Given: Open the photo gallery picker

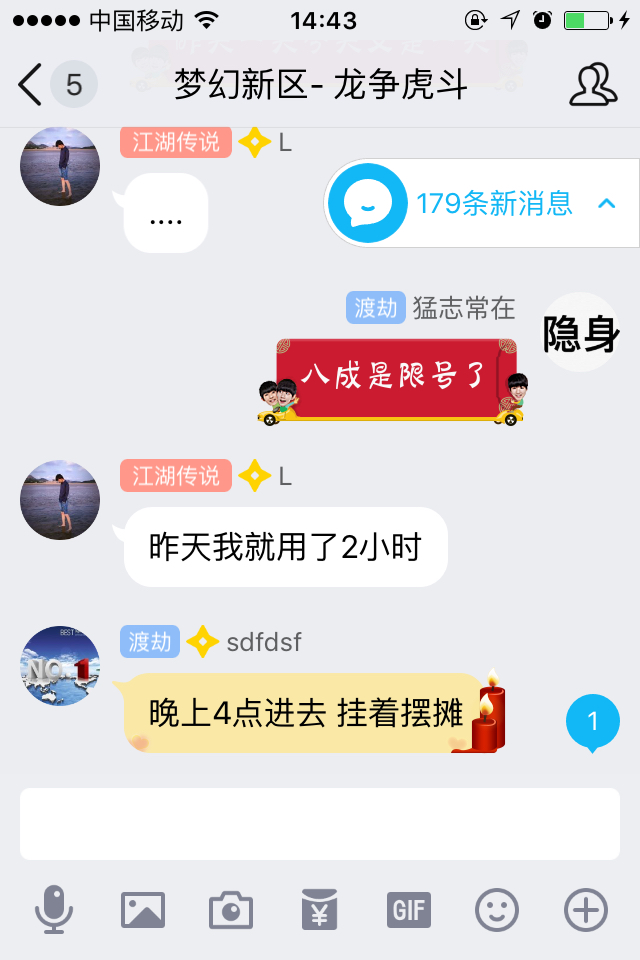Looking at the screenshot, I should 142,910.
